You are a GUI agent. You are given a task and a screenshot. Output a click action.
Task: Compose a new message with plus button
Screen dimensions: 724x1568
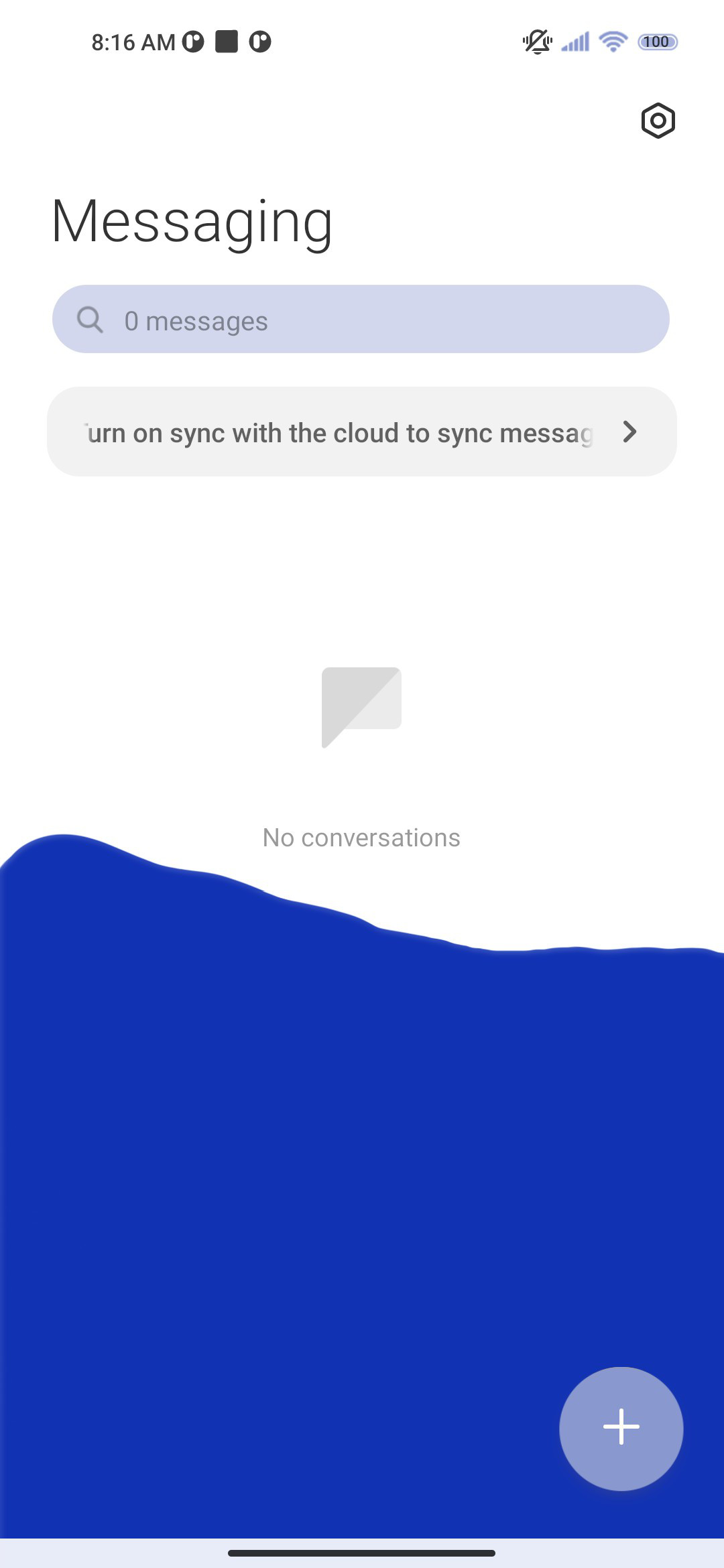click(x=621, y=1429)
